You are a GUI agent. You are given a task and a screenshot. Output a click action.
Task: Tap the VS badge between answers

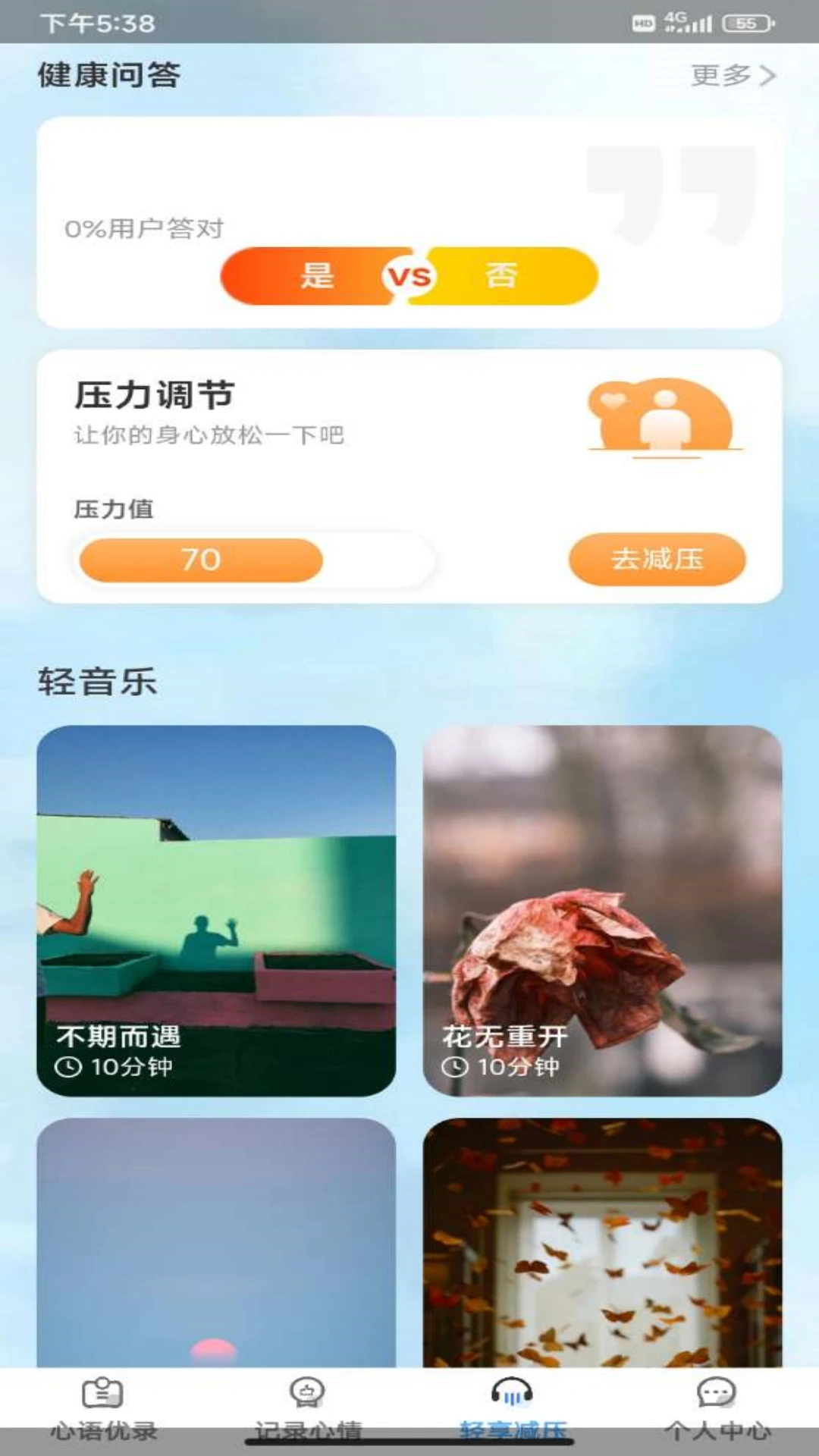[x=409, y=278]
